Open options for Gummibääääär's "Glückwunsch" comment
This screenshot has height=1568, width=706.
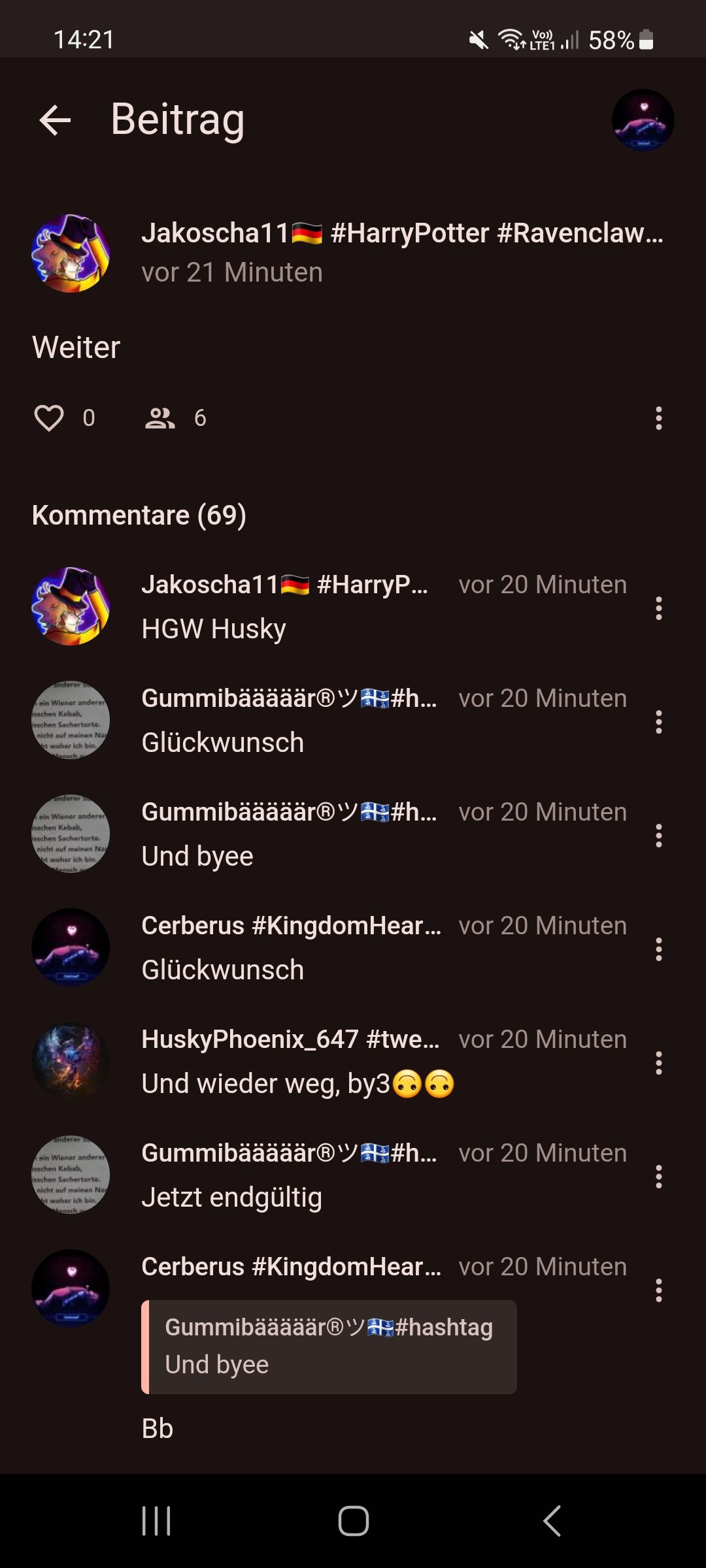[x=658, y=722]
